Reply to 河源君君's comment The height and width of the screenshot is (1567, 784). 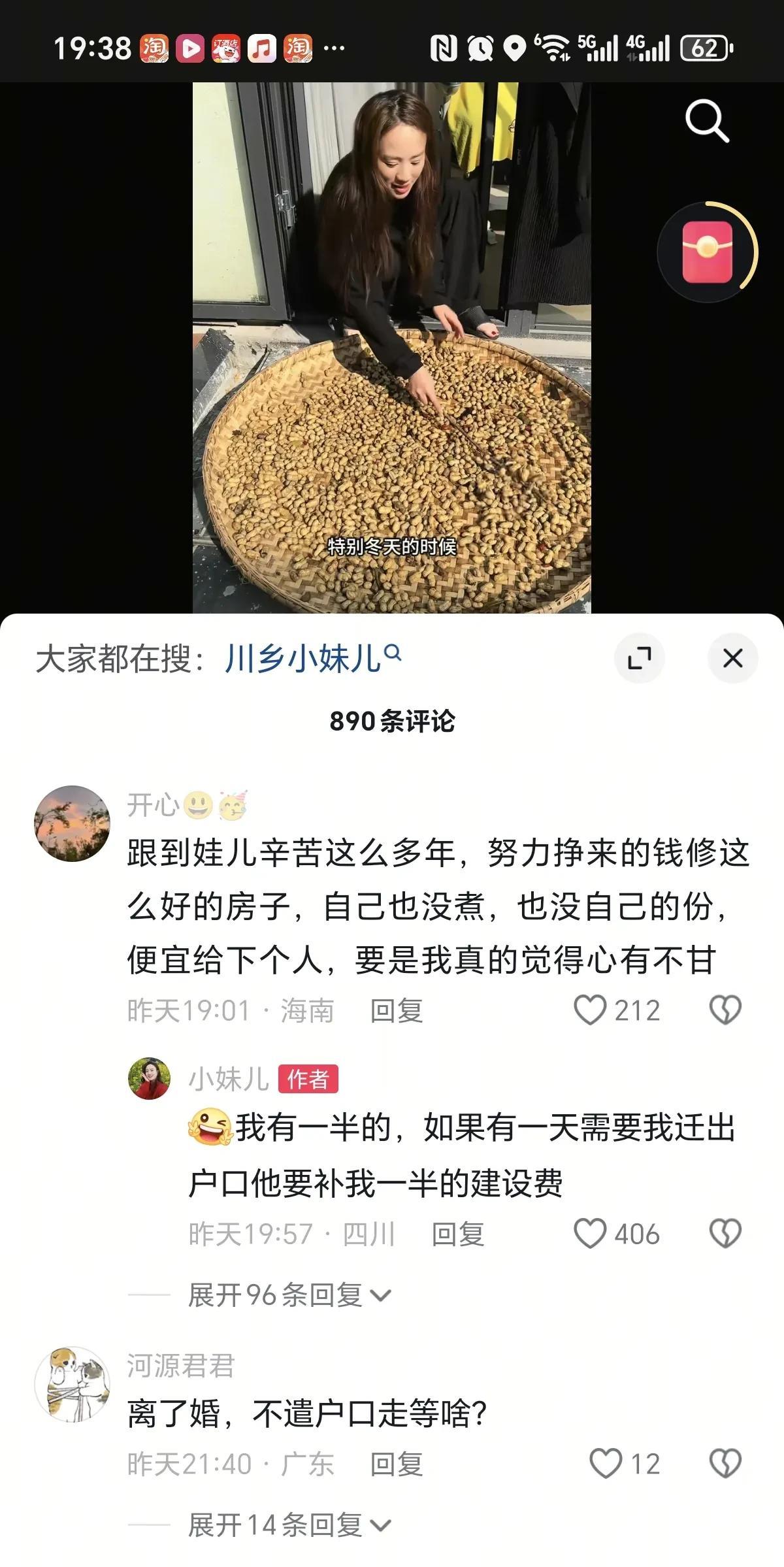pyautogui.click(x=396, y=1464)
